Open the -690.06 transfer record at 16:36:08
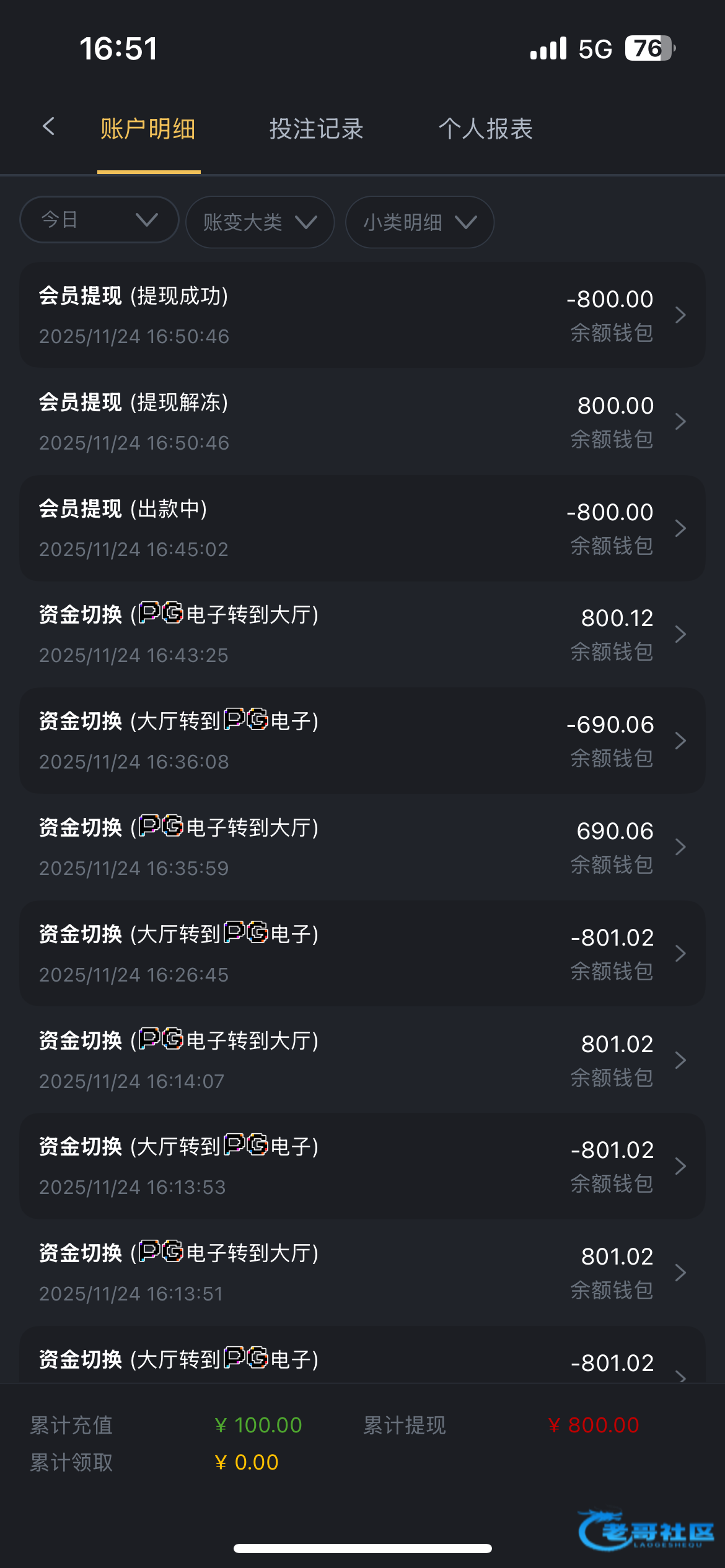This screenshot has width=725, height=1568. coord(362,741)
